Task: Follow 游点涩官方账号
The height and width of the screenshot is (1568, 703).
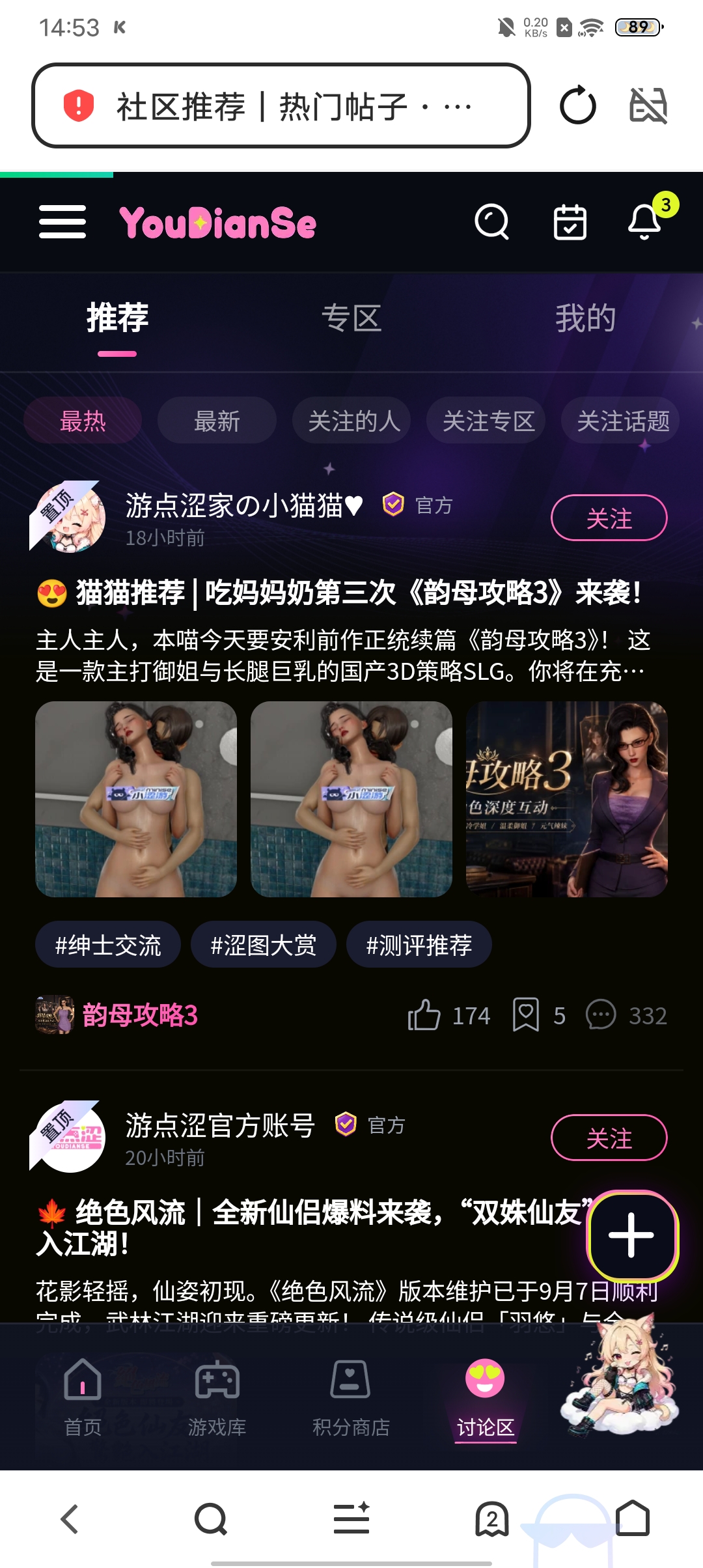Action: point(609,1138)
